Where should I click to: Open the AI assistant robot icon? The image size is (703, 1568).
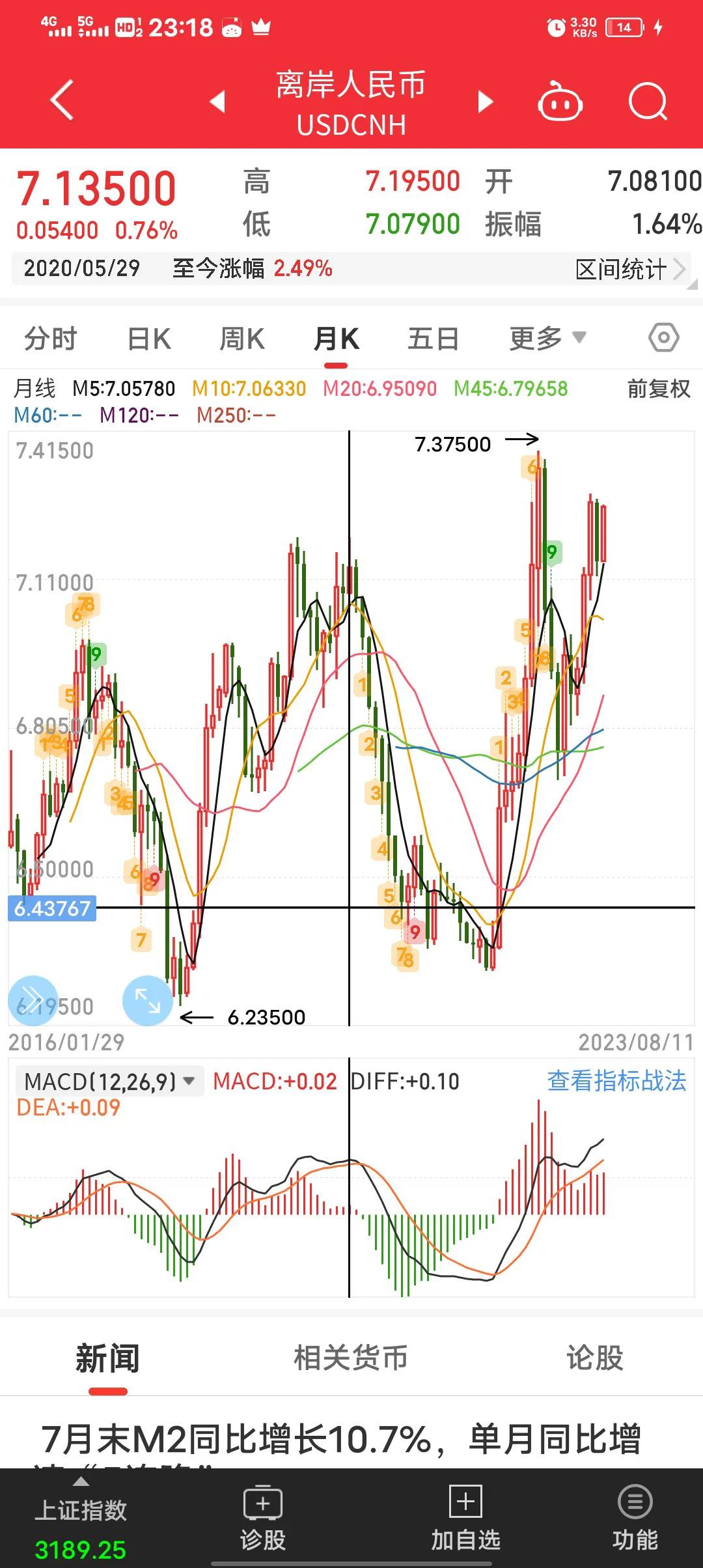pyautogui.click(x=558, y=101)
